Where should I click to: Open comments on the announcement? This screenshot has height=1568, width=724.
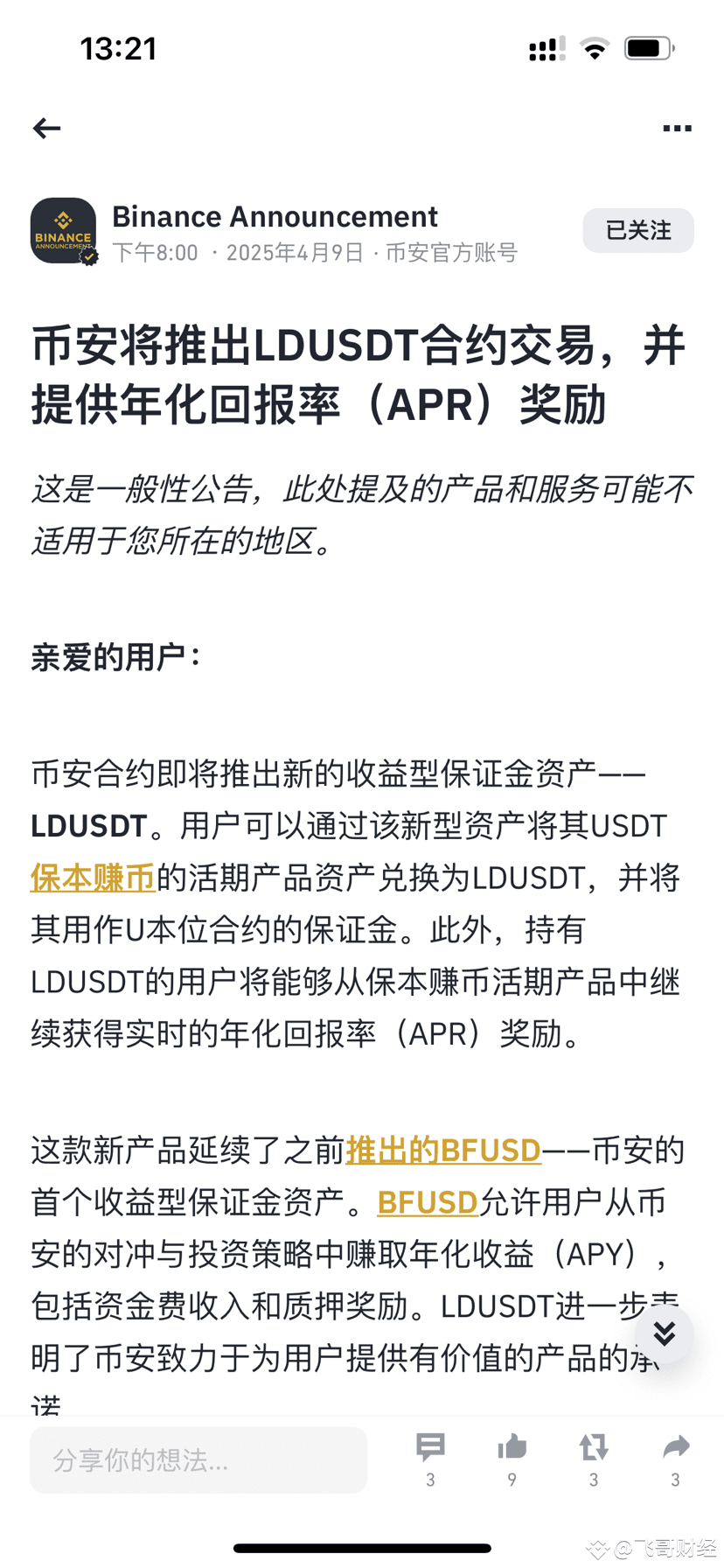[430, 1445]
